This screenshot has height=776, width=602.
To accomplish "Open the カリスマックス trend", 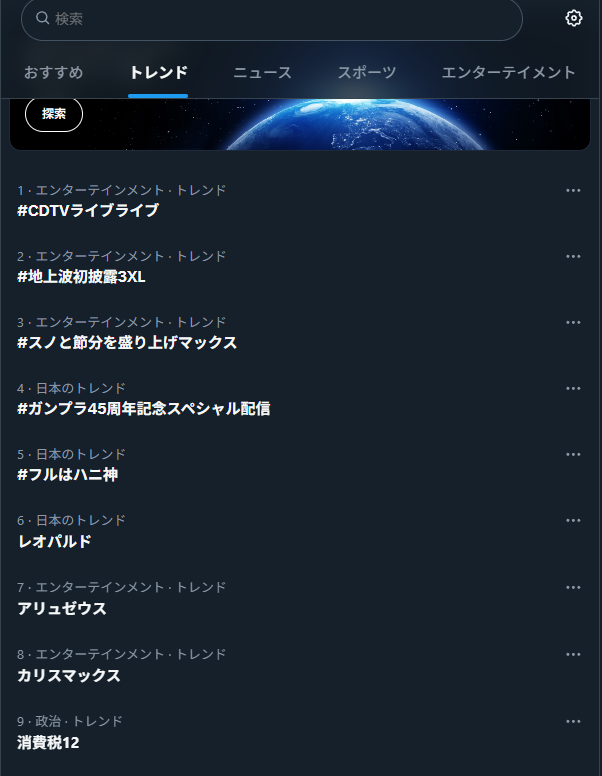I will [x=69, y=676].
